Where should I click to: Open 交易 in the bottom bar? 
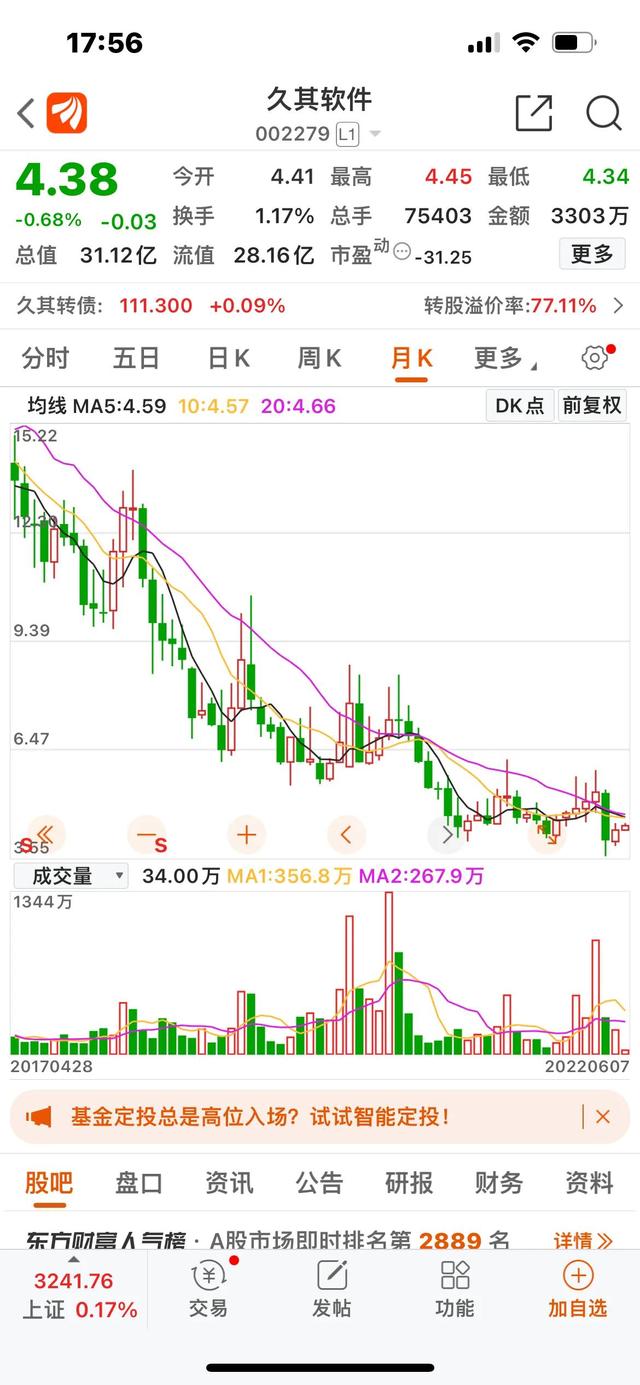tap(208, 1289)
